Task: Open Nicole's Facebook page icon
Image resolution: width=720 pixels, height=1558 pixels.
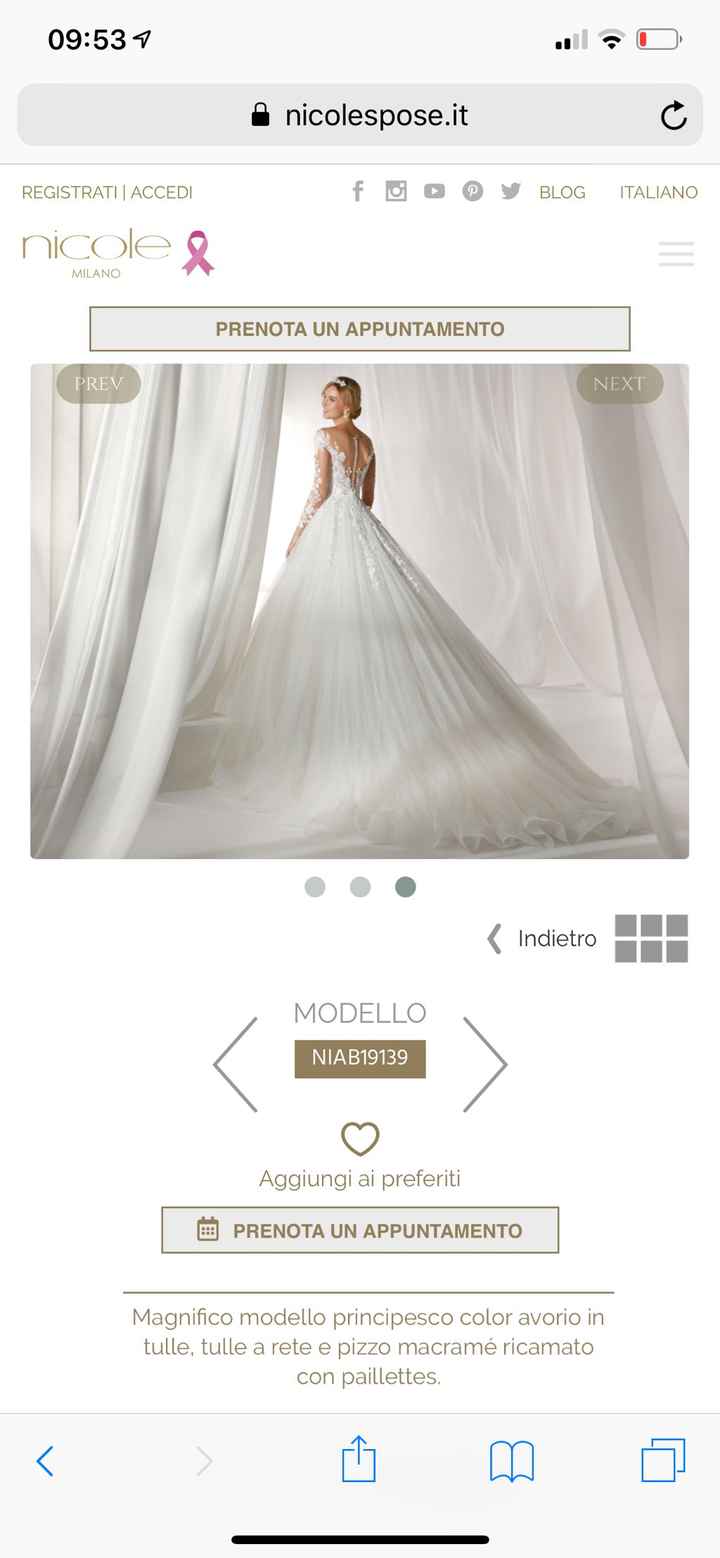Action: click(357, 191)
